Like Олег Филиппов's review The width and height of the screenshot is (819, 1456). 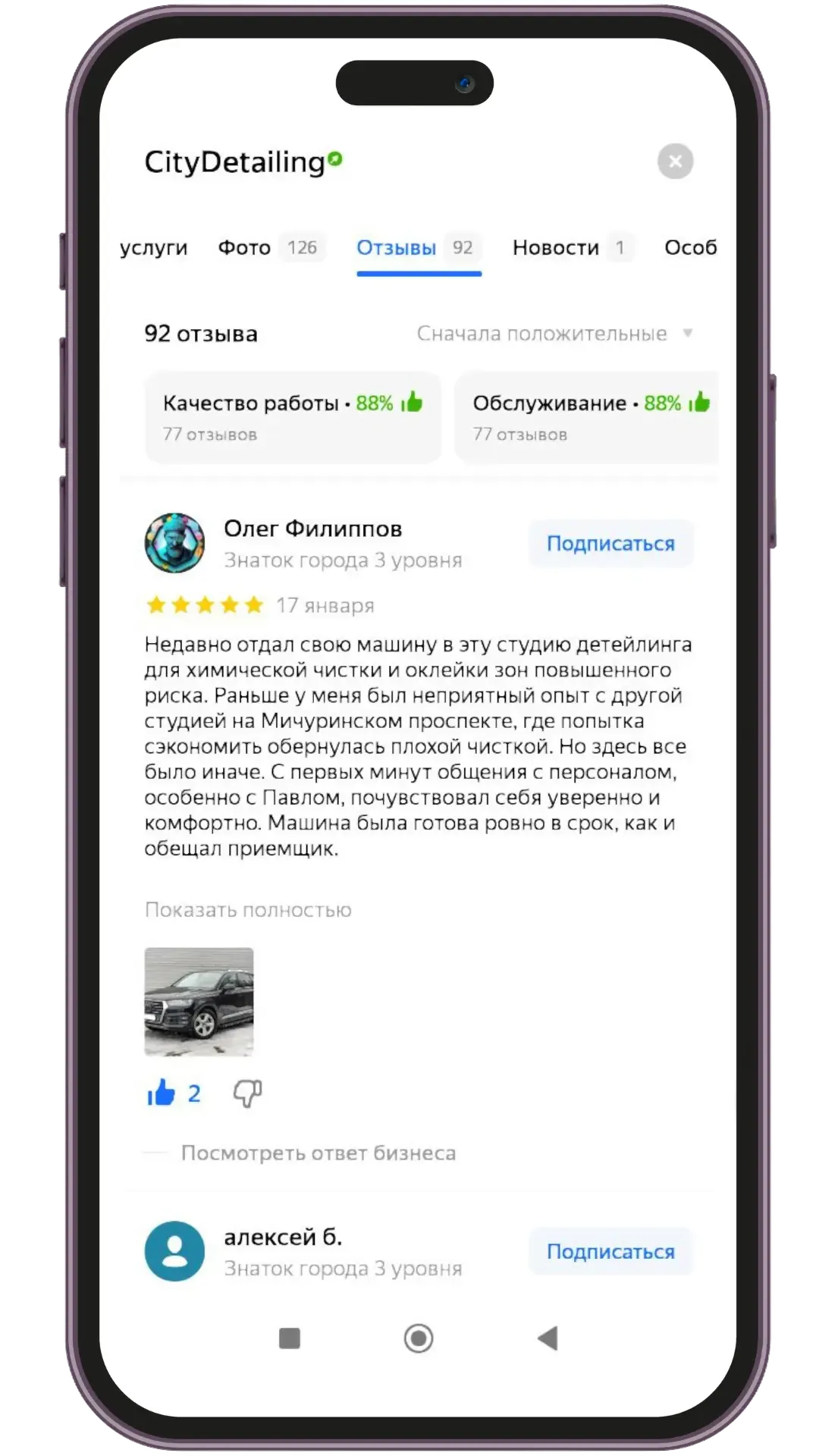point(174,1093)
